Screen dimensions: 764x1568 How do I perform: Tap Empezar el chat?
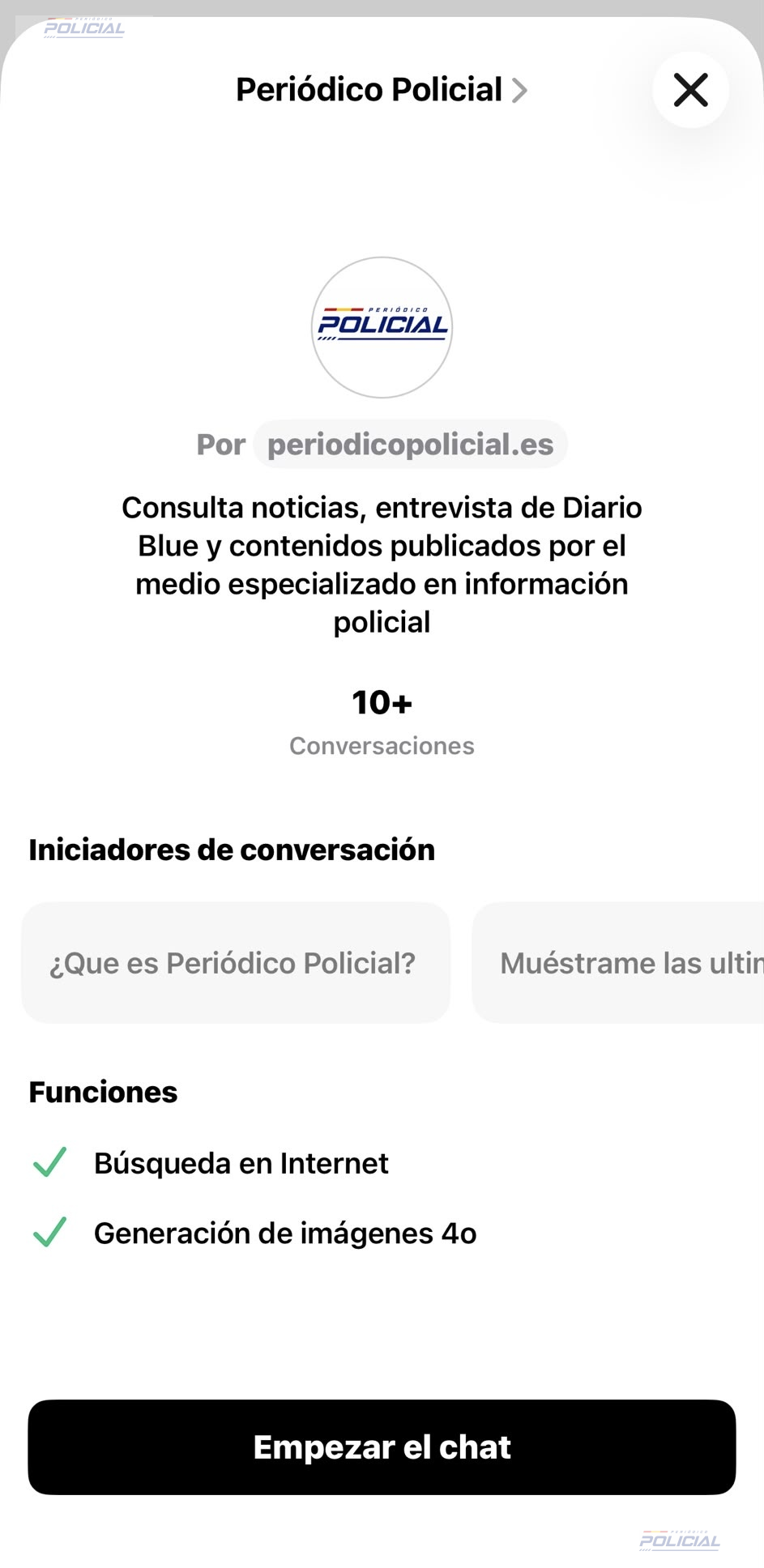point(382,1447)
